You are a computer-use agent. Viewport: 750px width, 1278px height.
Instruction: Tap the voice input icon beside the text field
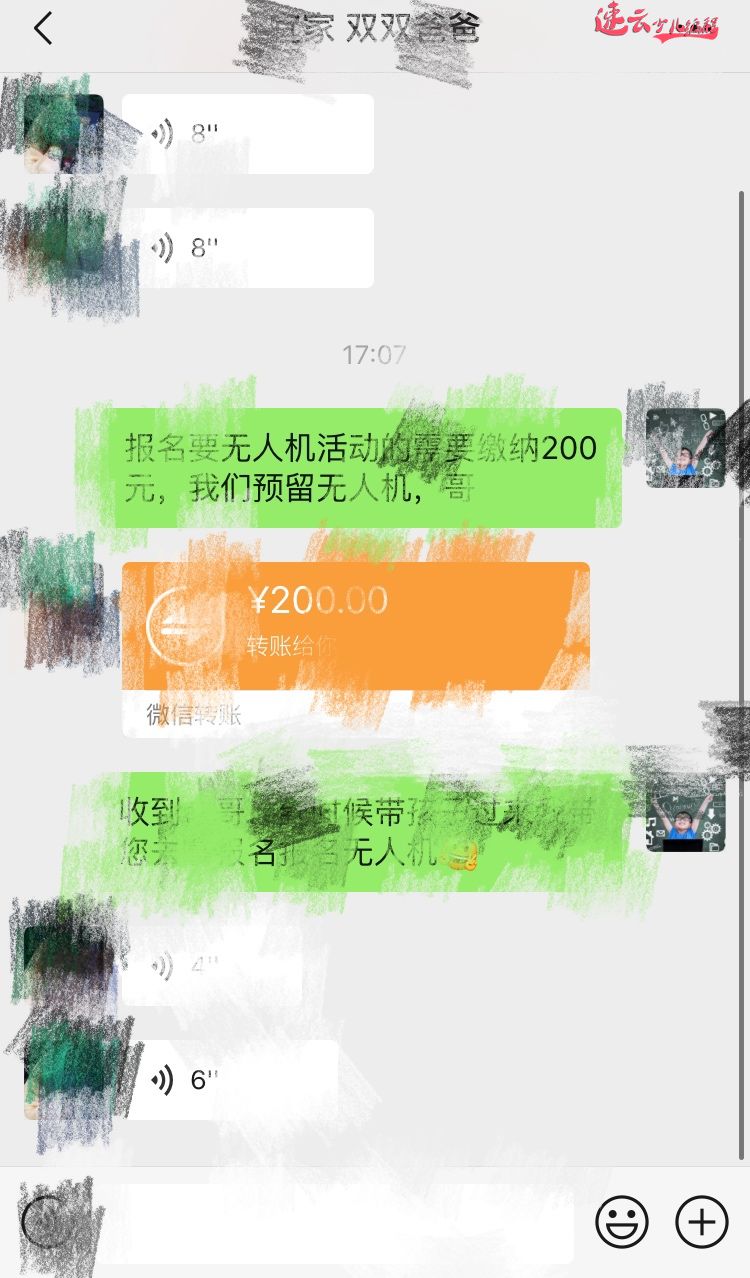pos(45,1221)
